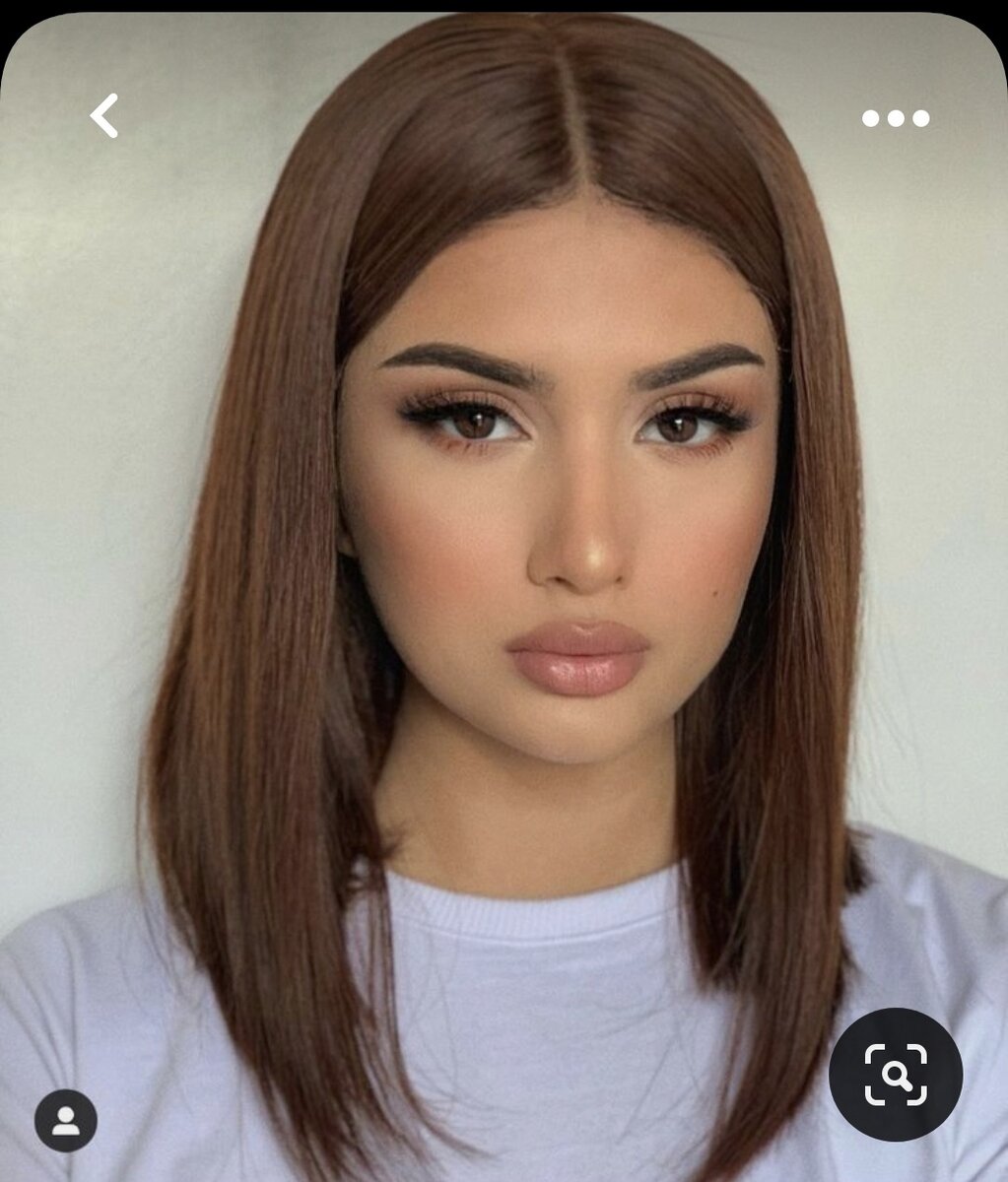Tap the user icon at bottom left
The height and width of the screenshot is (1182, 1008).
[67, 1118]
